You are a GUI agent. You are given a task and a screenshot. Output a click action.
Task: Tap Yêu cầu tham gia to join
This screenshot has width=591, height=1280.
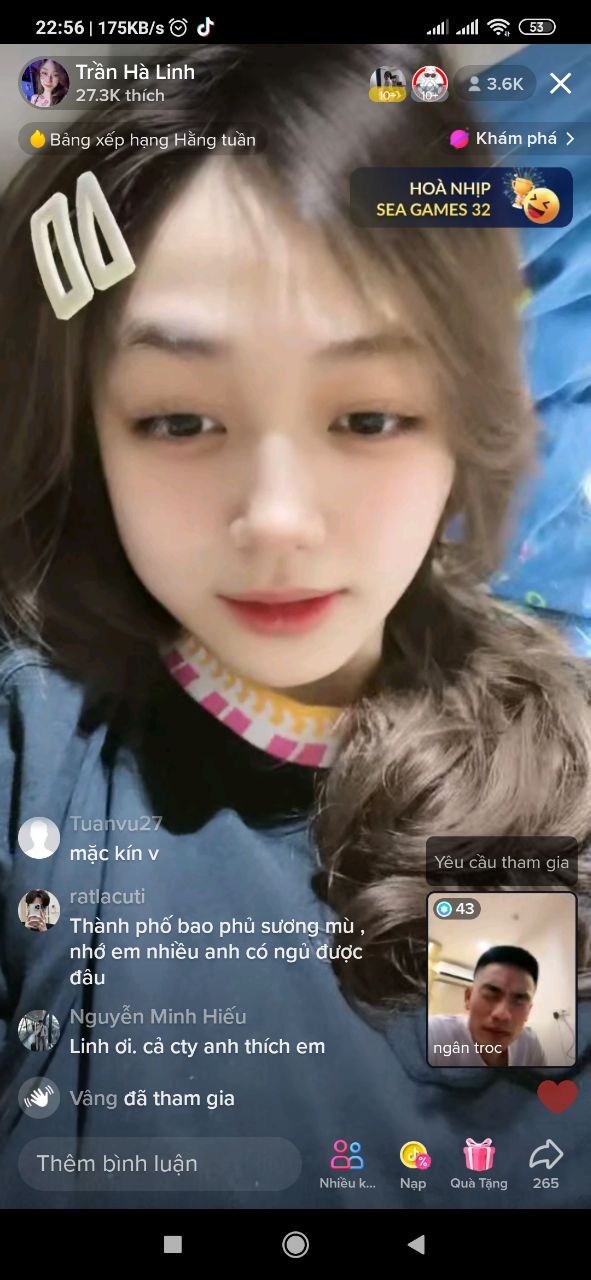(x=502, y=862)
